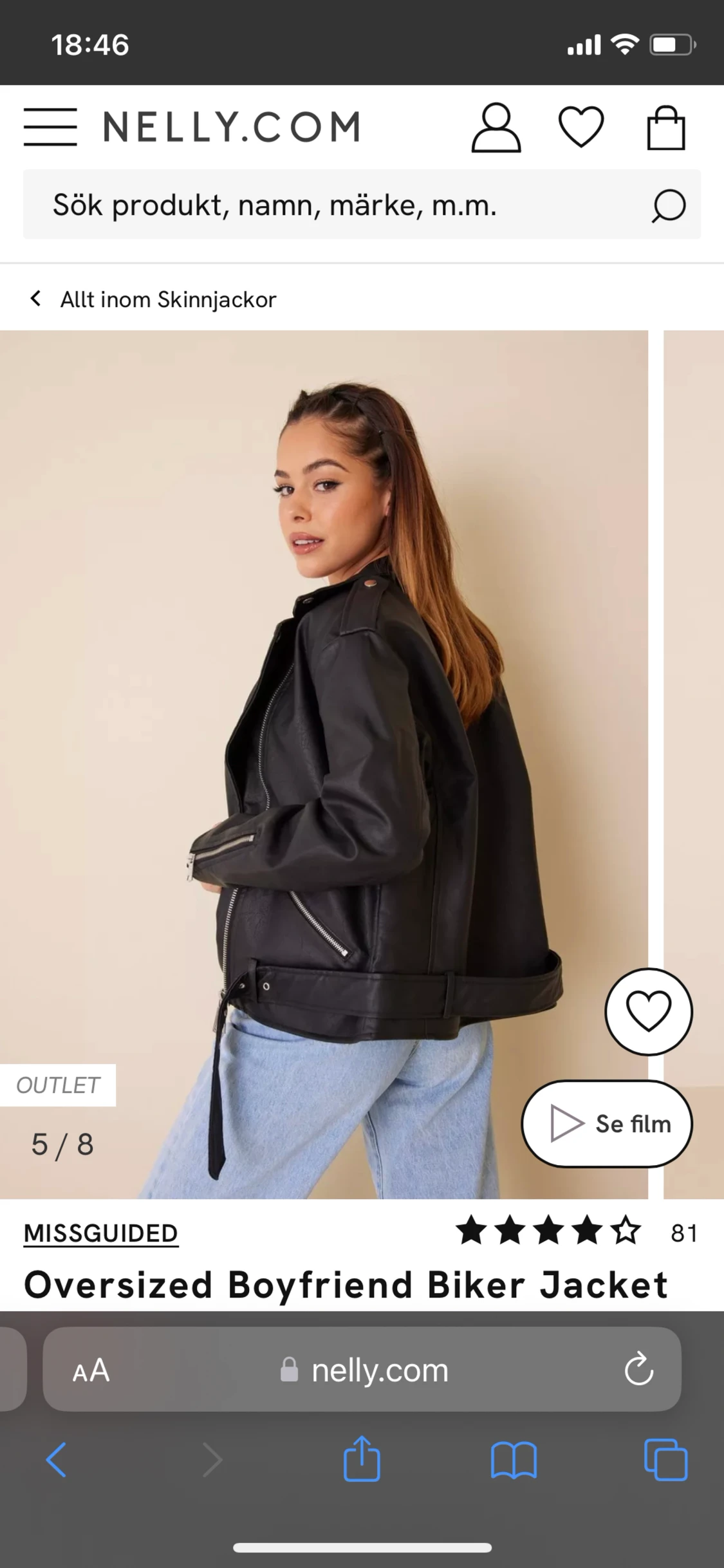The height and width of the screenshot is (1568, 724).
Task: Play the Se film video
Action: pyautogui.click(x=606, y=1124)
